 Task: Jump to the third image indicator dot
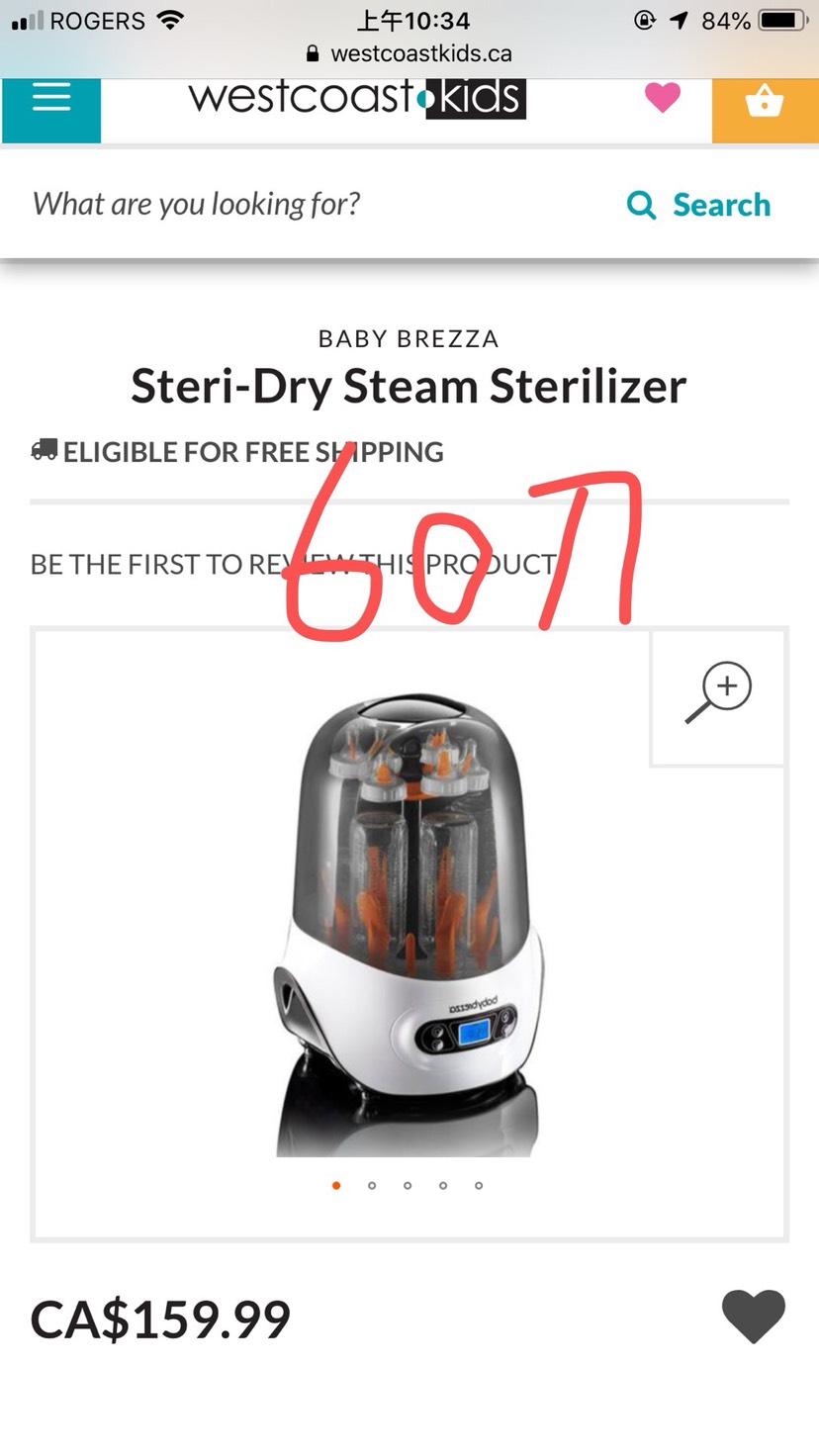(408, 1185)
